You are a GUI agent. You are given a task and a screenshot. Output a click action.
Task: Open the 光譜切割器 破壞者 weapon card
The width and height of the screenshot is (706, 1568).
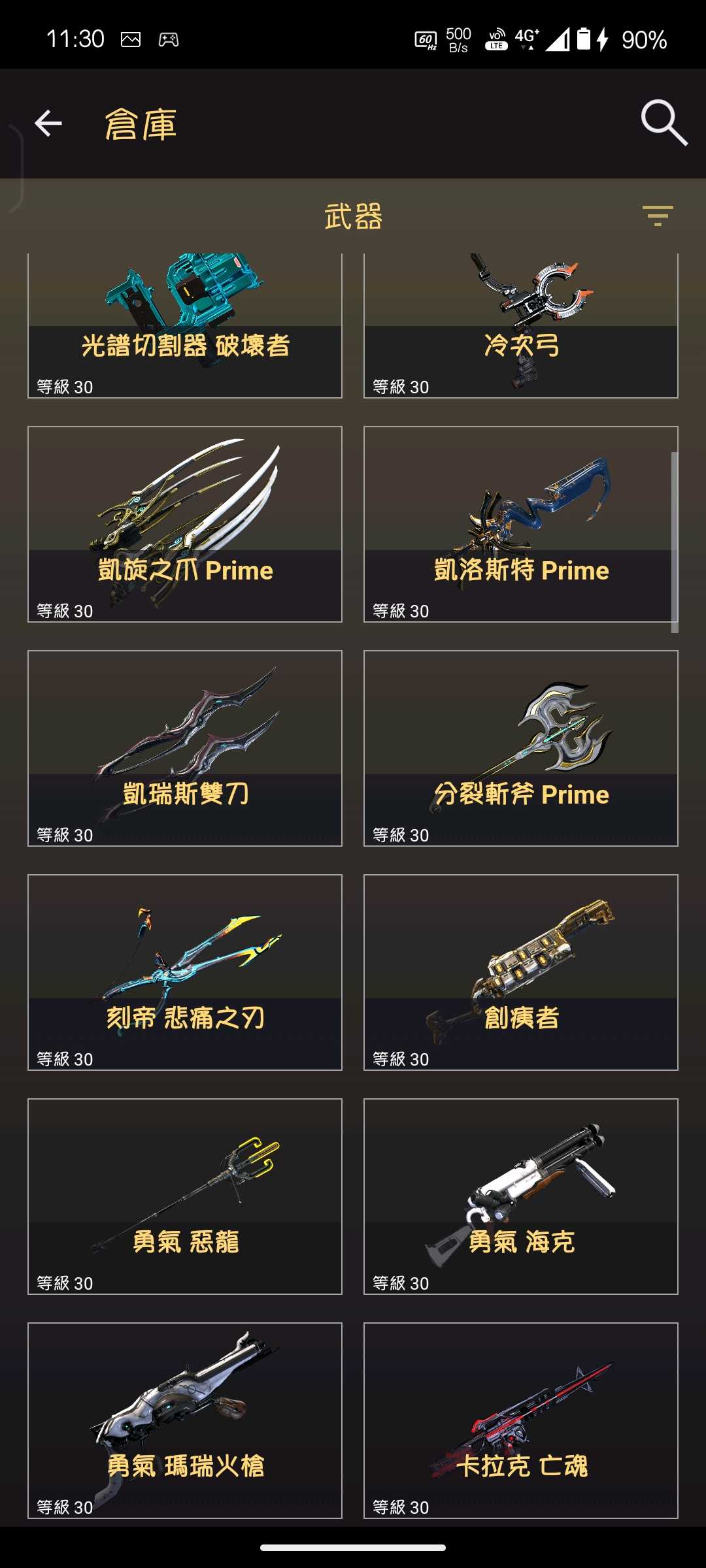(185, 327)
